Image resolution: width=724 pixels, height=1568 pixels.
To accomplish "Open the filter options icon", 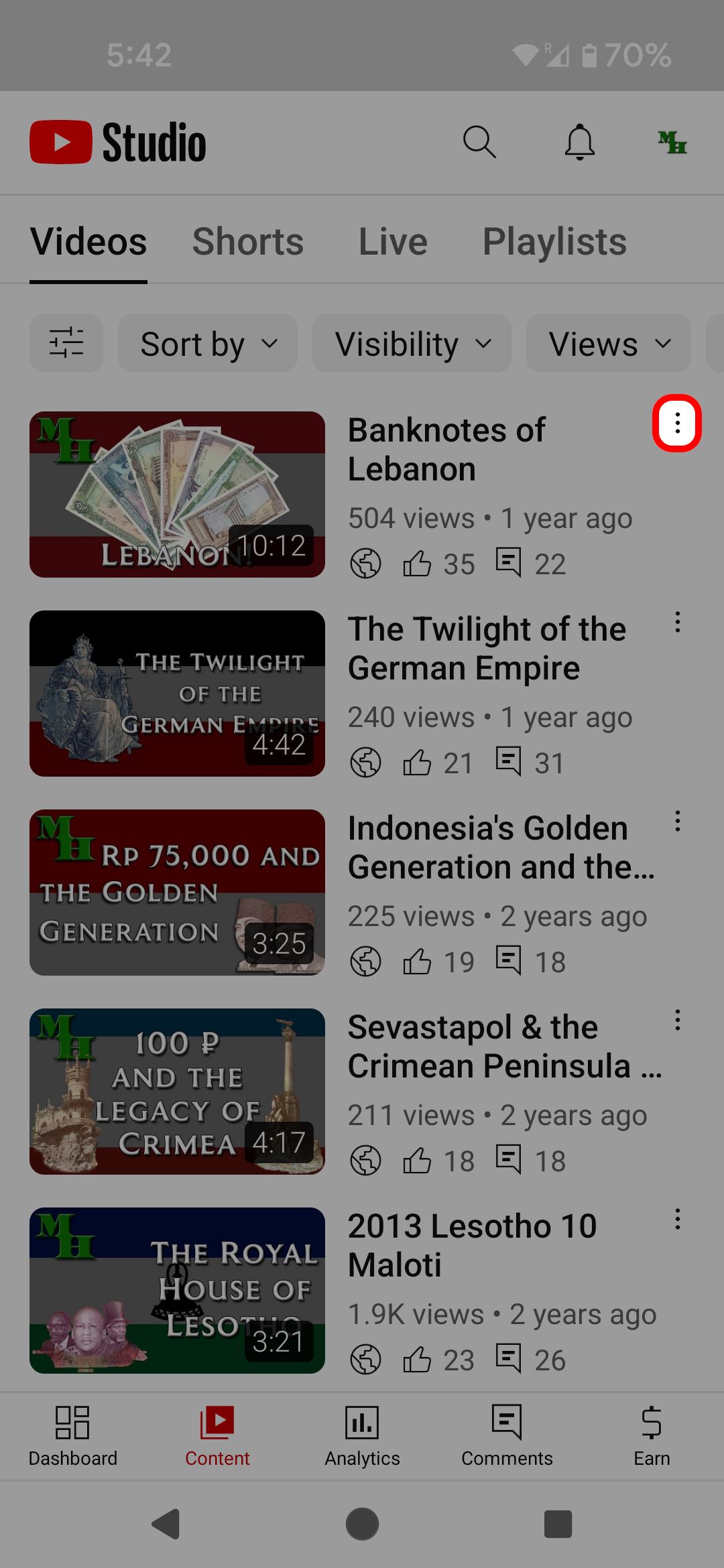I will (66, 343).
